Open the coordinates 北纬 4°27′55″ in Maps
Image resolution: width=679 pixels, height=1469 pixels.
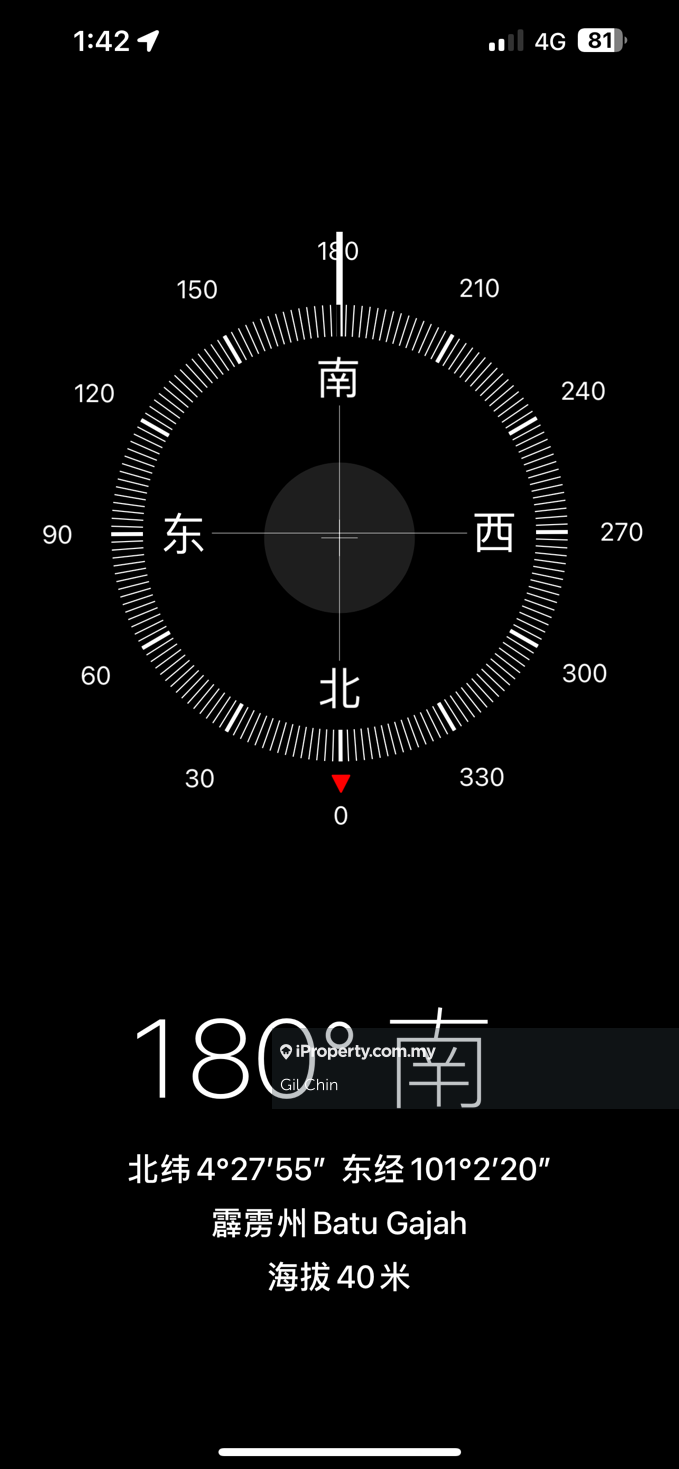339,1168
